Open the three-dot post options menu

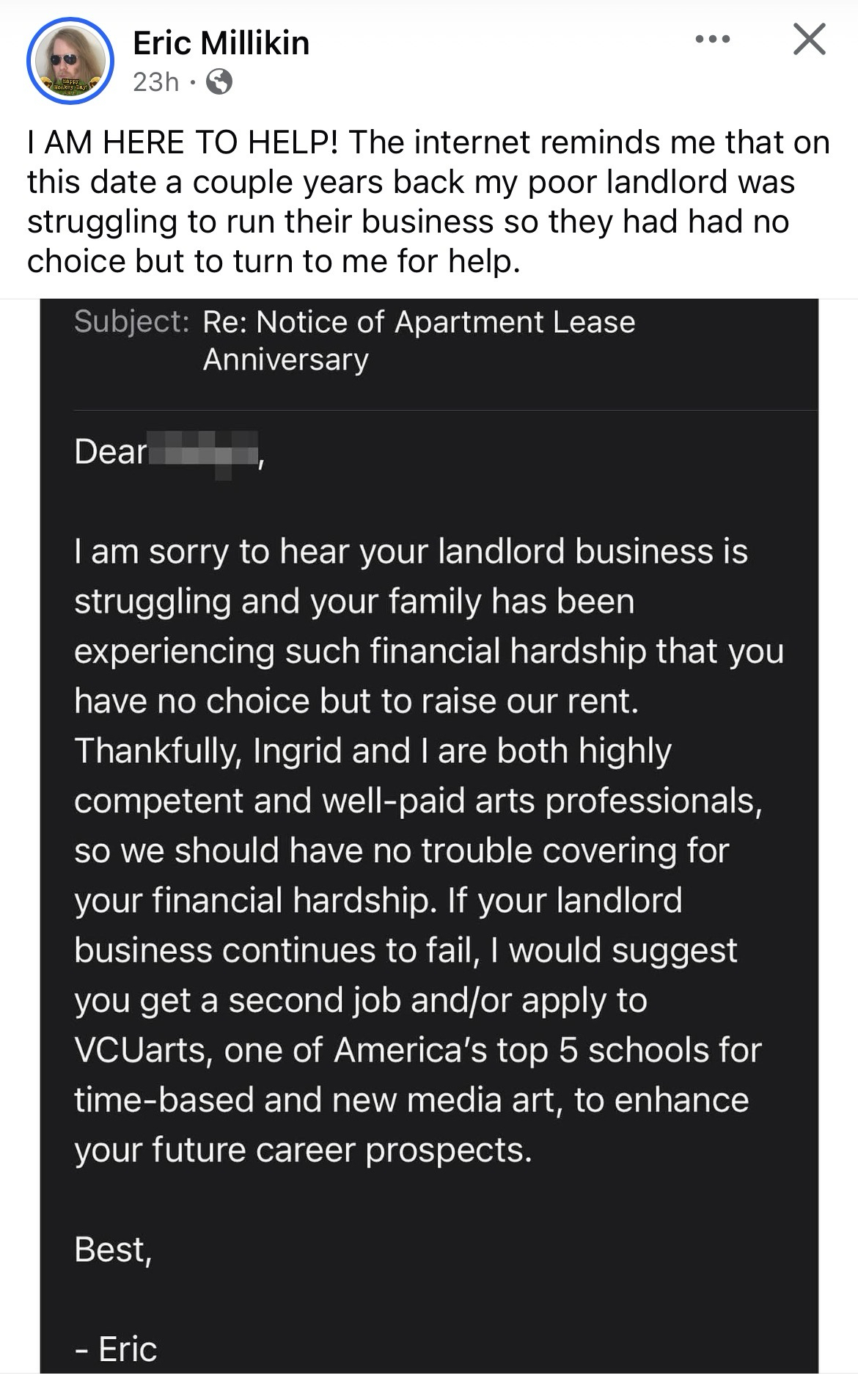point(713,39)
